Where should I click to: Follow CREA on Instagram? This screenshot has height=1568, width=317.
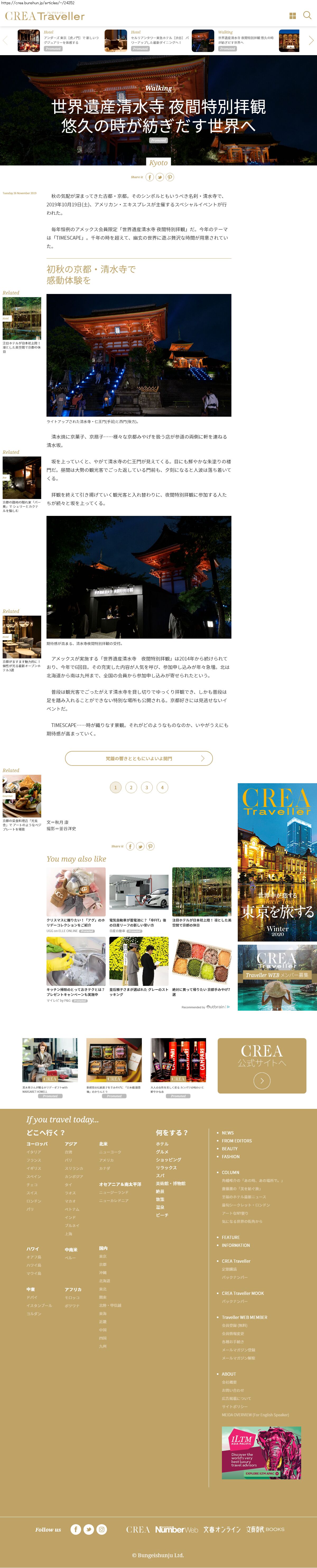pos(102,1529)
